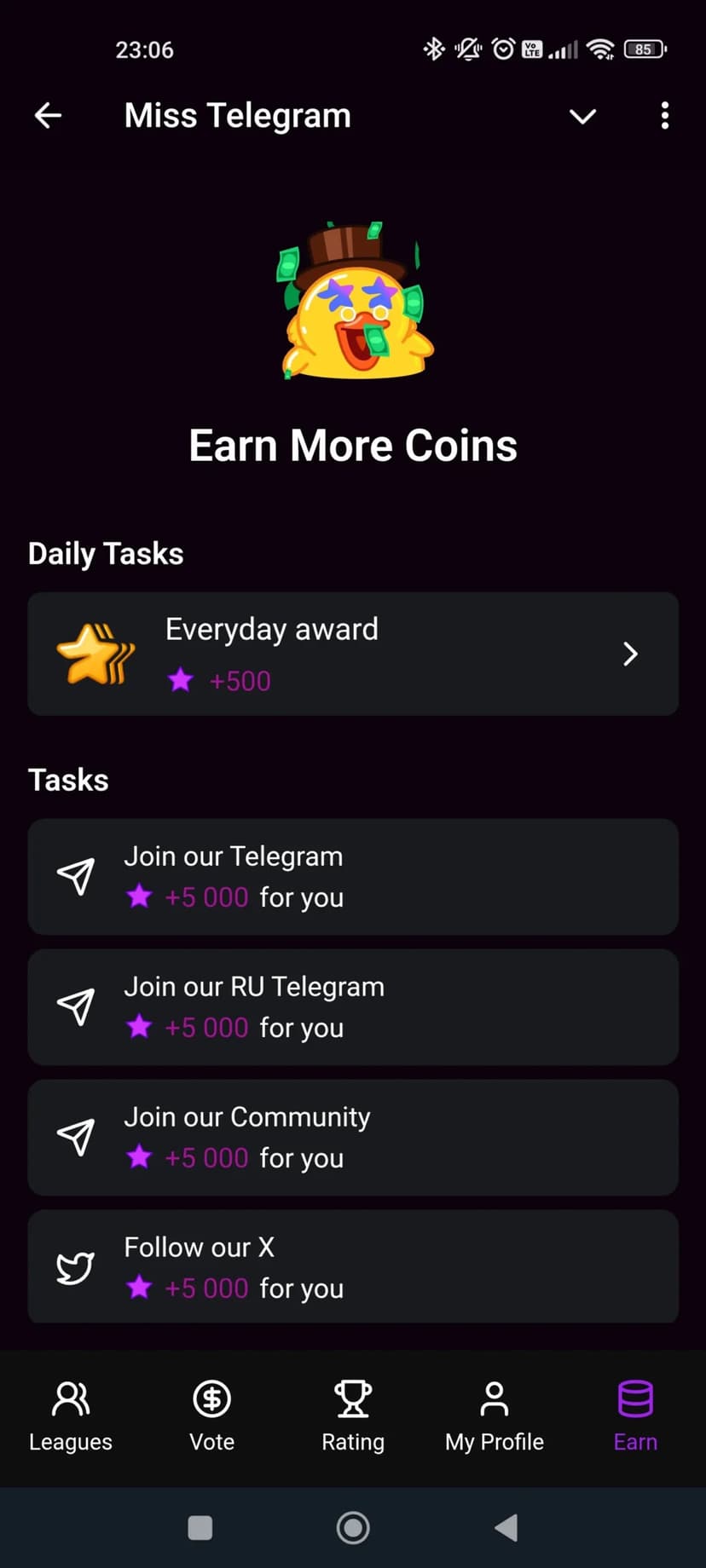Choose the Join our Community task
706x1568 pixels.
[353, 1137]
